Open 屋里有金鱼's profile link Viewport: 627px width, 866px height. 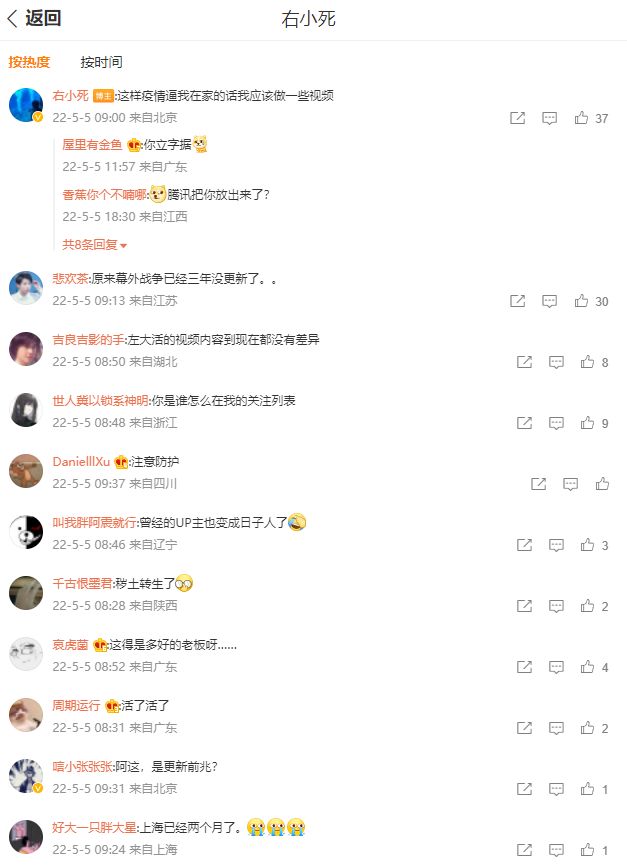91,145
